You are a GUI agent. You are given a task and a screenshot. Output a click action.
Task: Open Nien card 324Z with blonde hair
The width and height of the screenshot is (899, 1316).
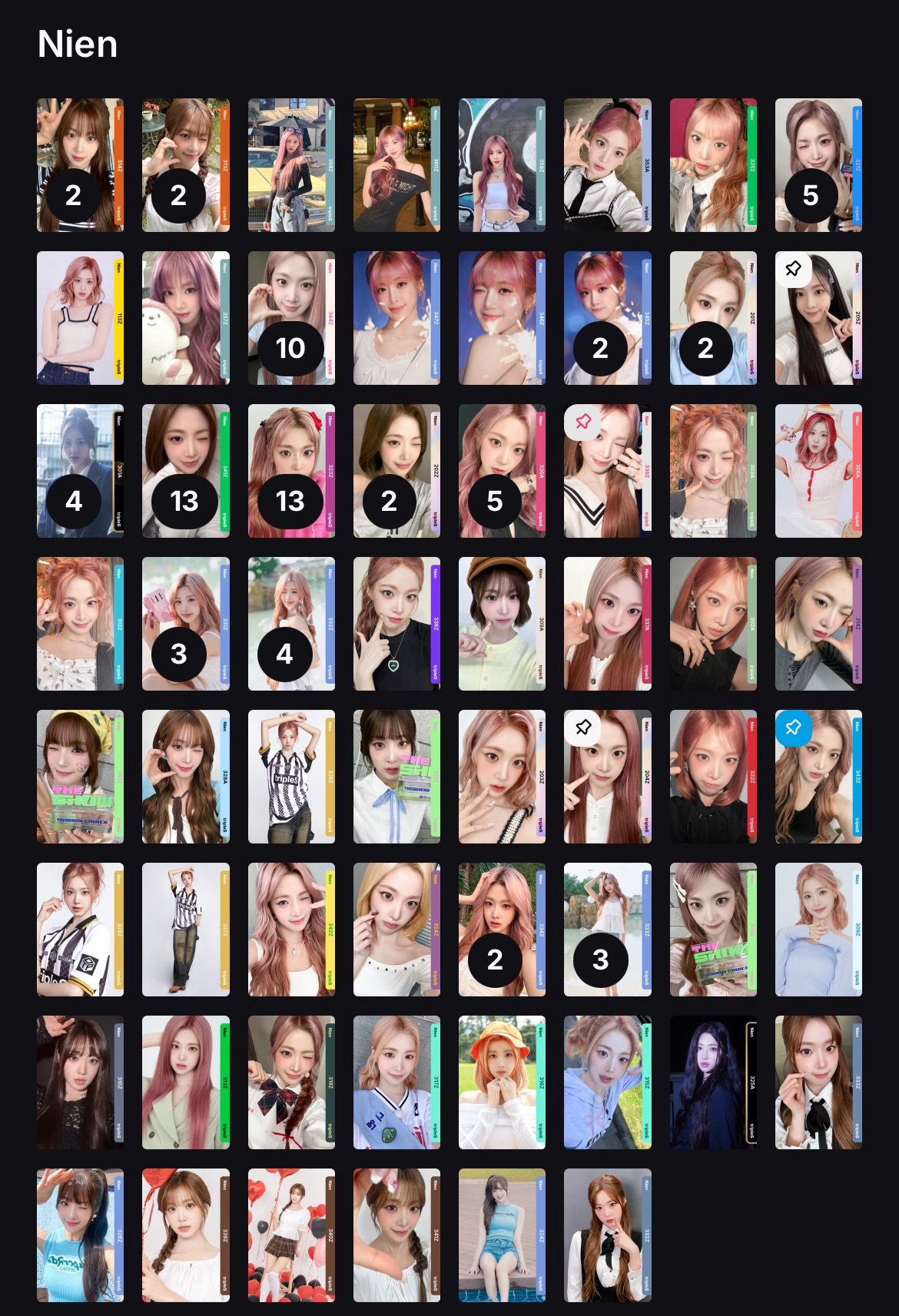(396, 929)
